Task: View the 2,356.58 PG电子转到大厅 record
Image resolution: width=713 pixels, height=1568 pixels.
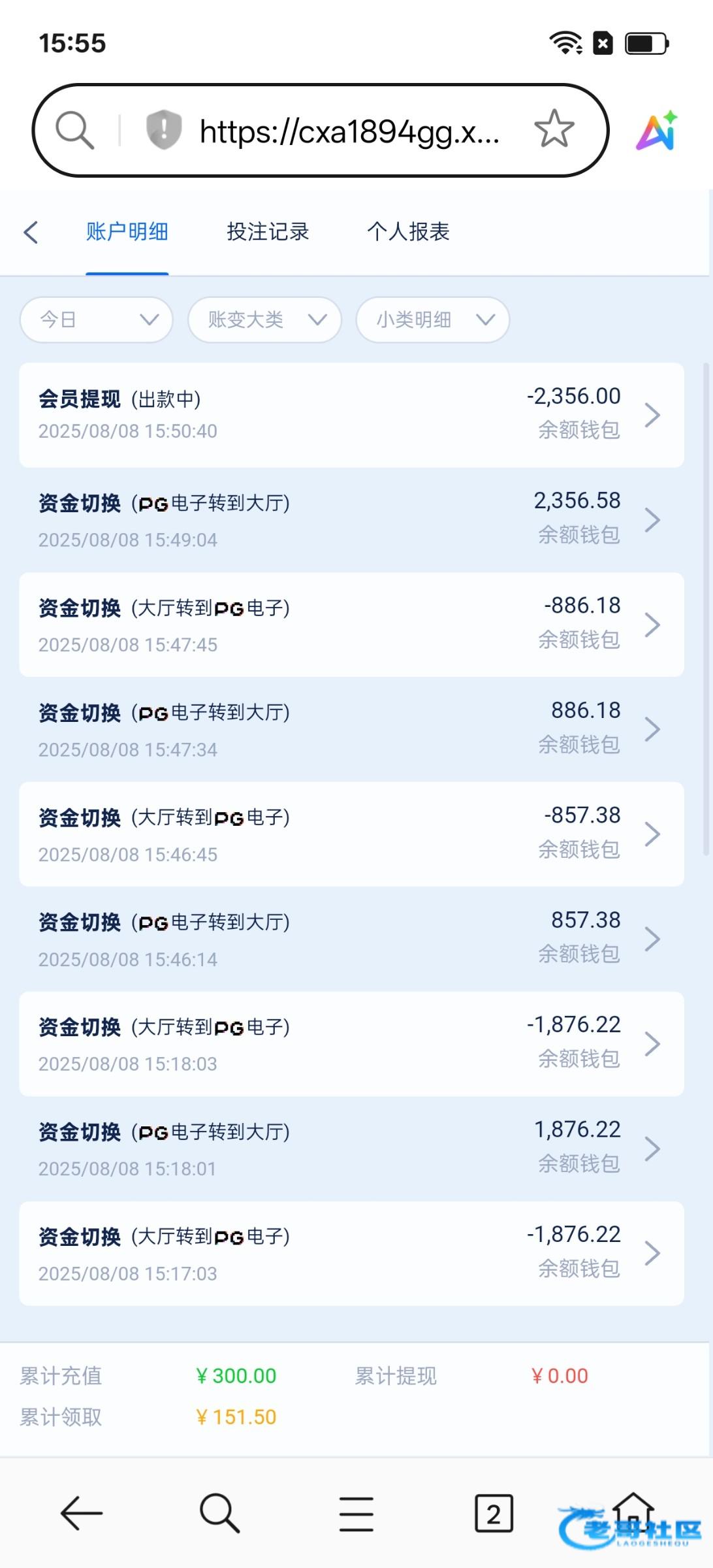Action: 351,520
